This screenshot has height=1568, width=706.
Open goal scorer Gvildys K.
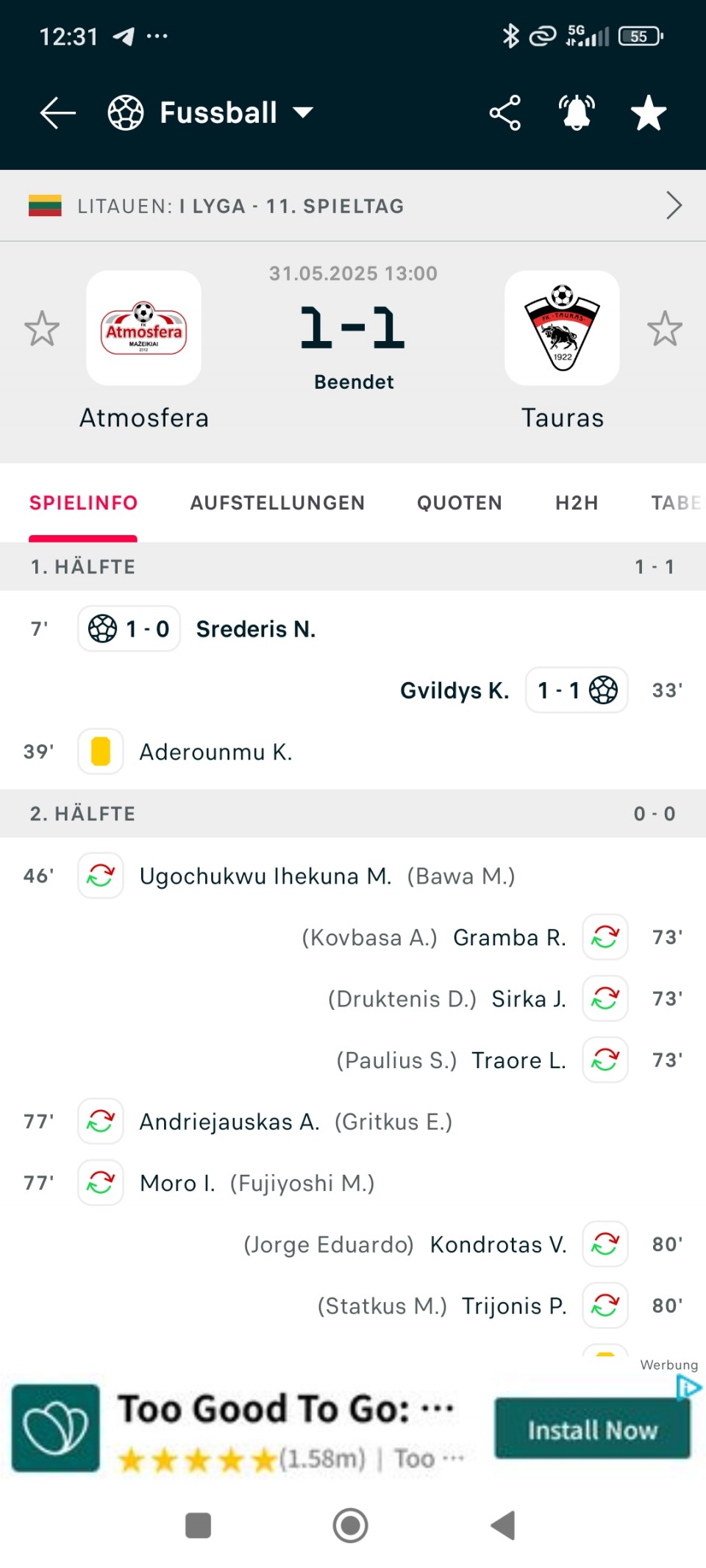tap(454, 690)
